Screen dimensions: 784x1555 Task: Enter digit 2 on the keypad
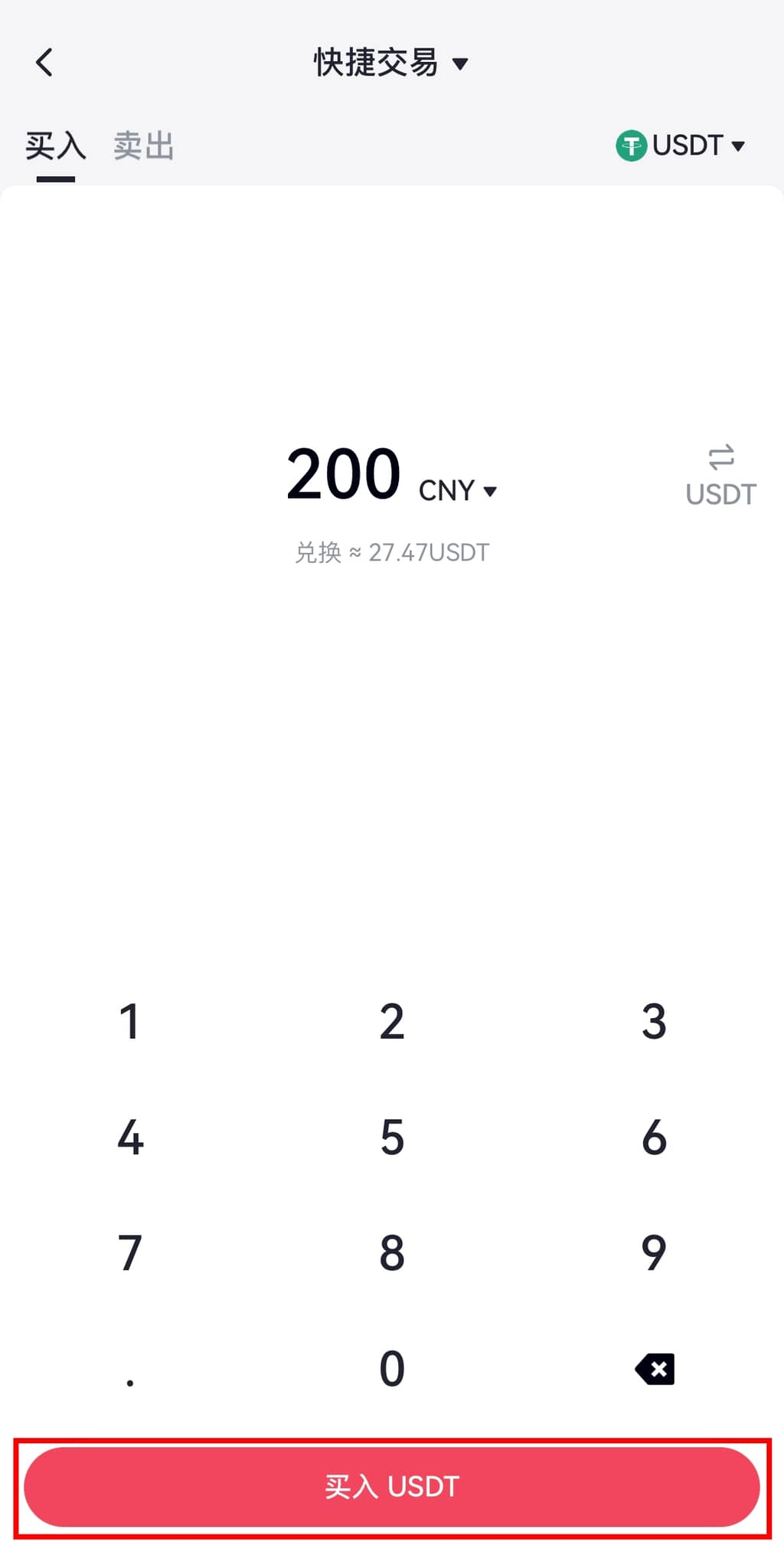(392, 1022)
